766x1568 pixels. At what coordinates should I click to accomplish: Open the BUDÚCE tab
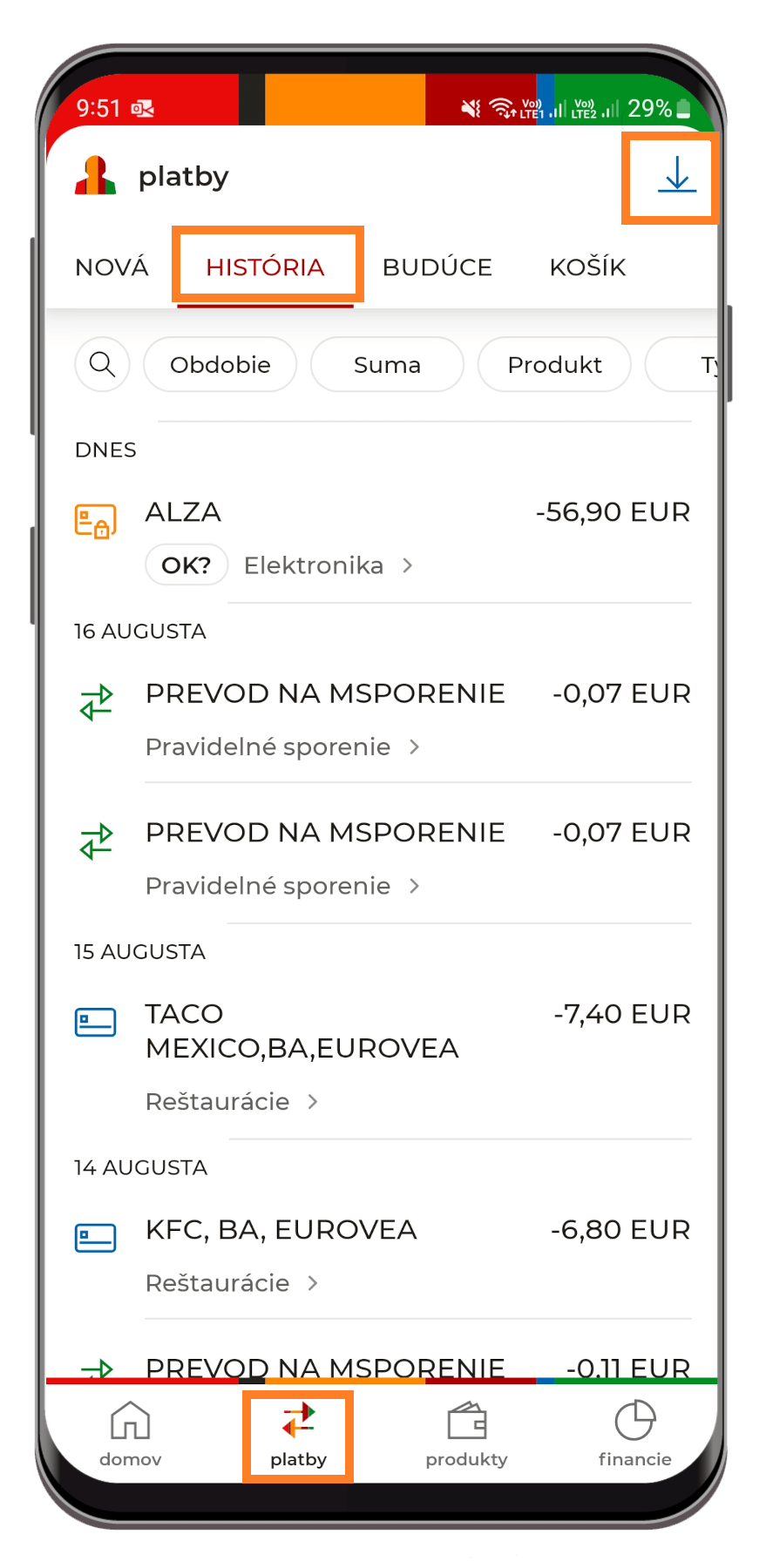click(437, 267)
